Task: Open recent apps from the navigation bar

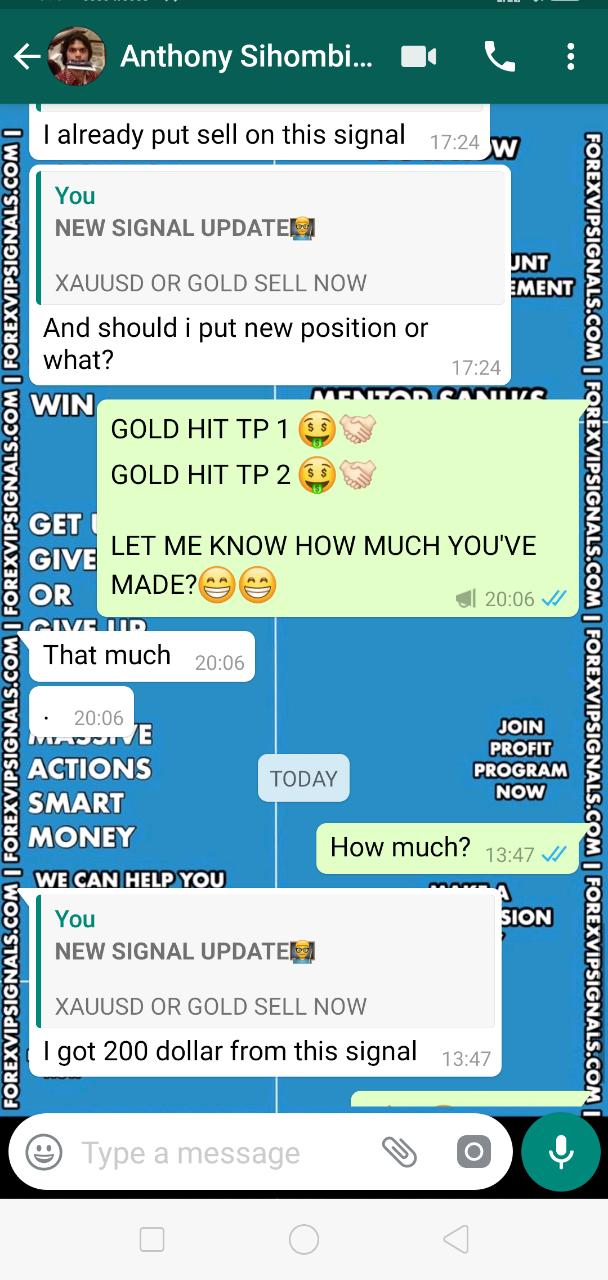Action: coord(152,1240)
